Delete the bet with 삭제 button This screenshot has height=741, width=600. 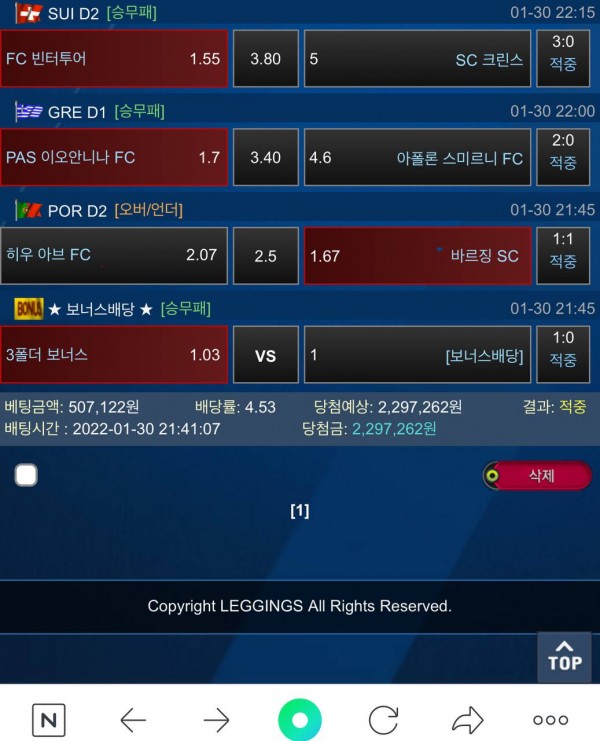tap(538, 476)
